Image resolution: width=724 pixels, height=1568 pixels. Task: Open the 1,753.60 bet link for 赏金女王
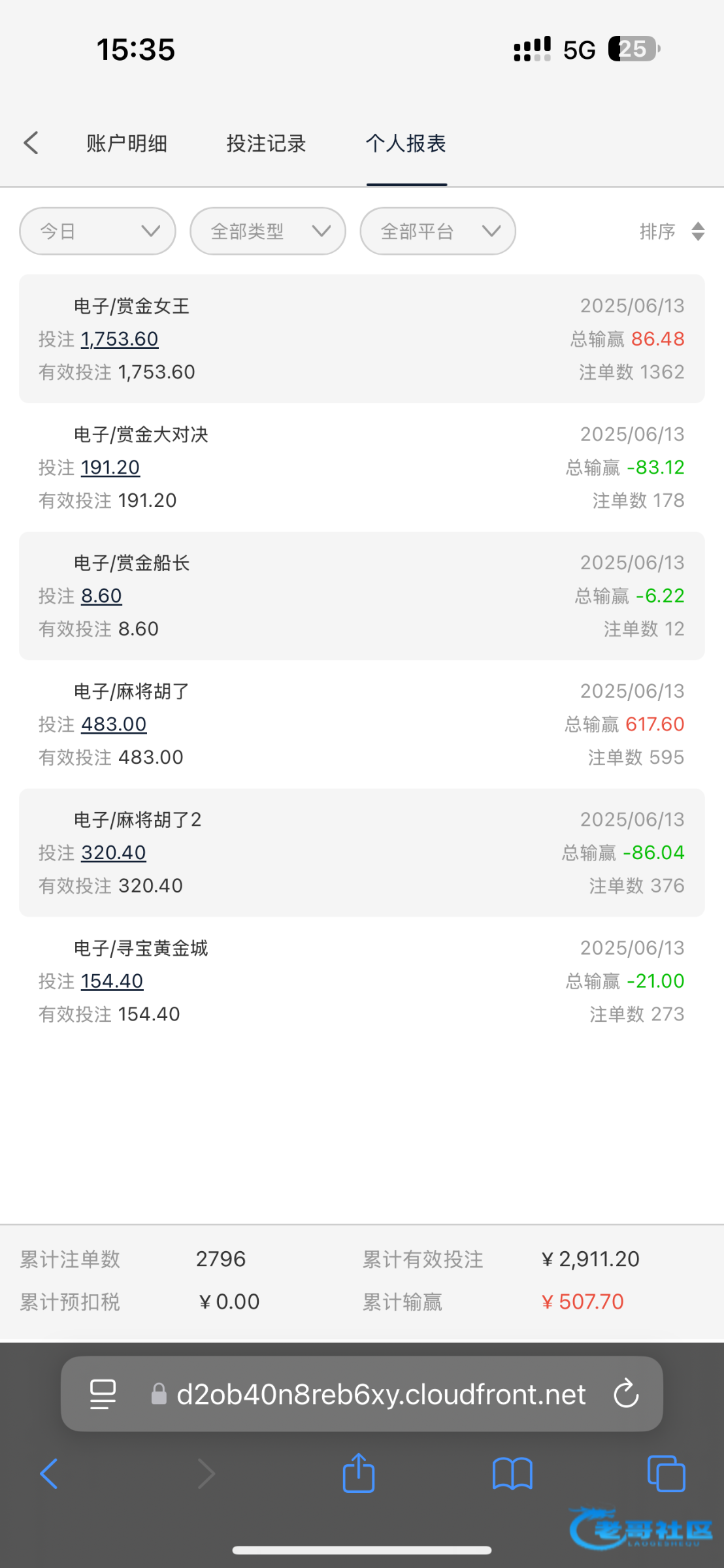120,339
